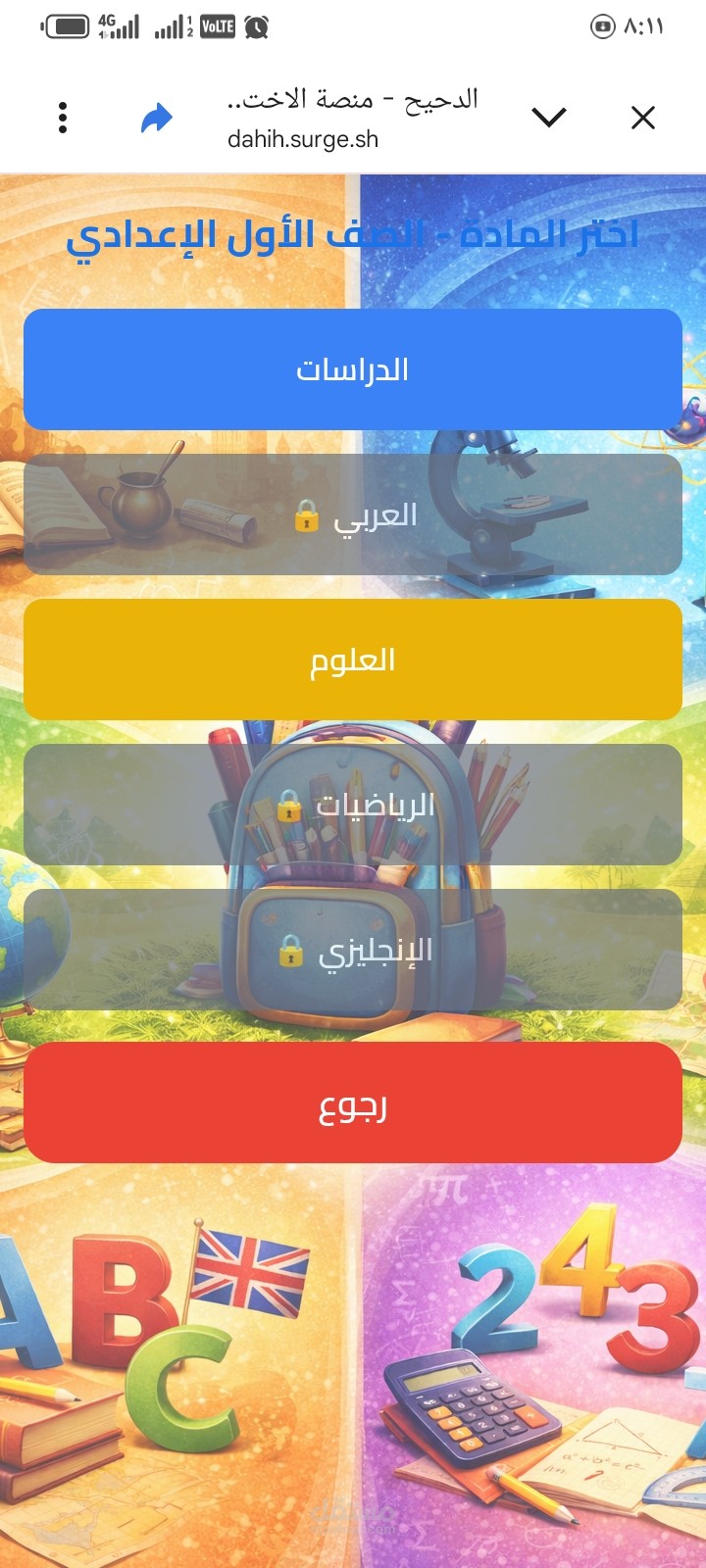Expand the page title dropdown chevron

tap(549, 119)
